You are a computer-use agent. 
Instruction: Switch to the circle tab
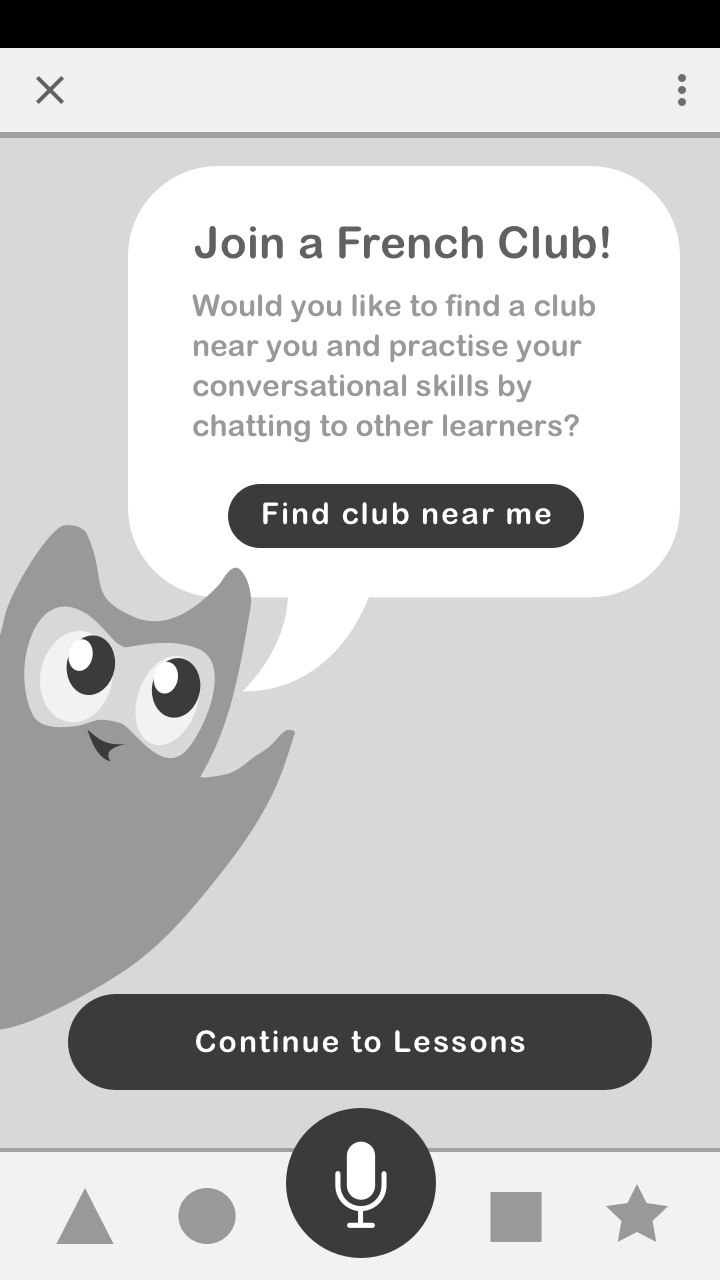pos(207,1216)
